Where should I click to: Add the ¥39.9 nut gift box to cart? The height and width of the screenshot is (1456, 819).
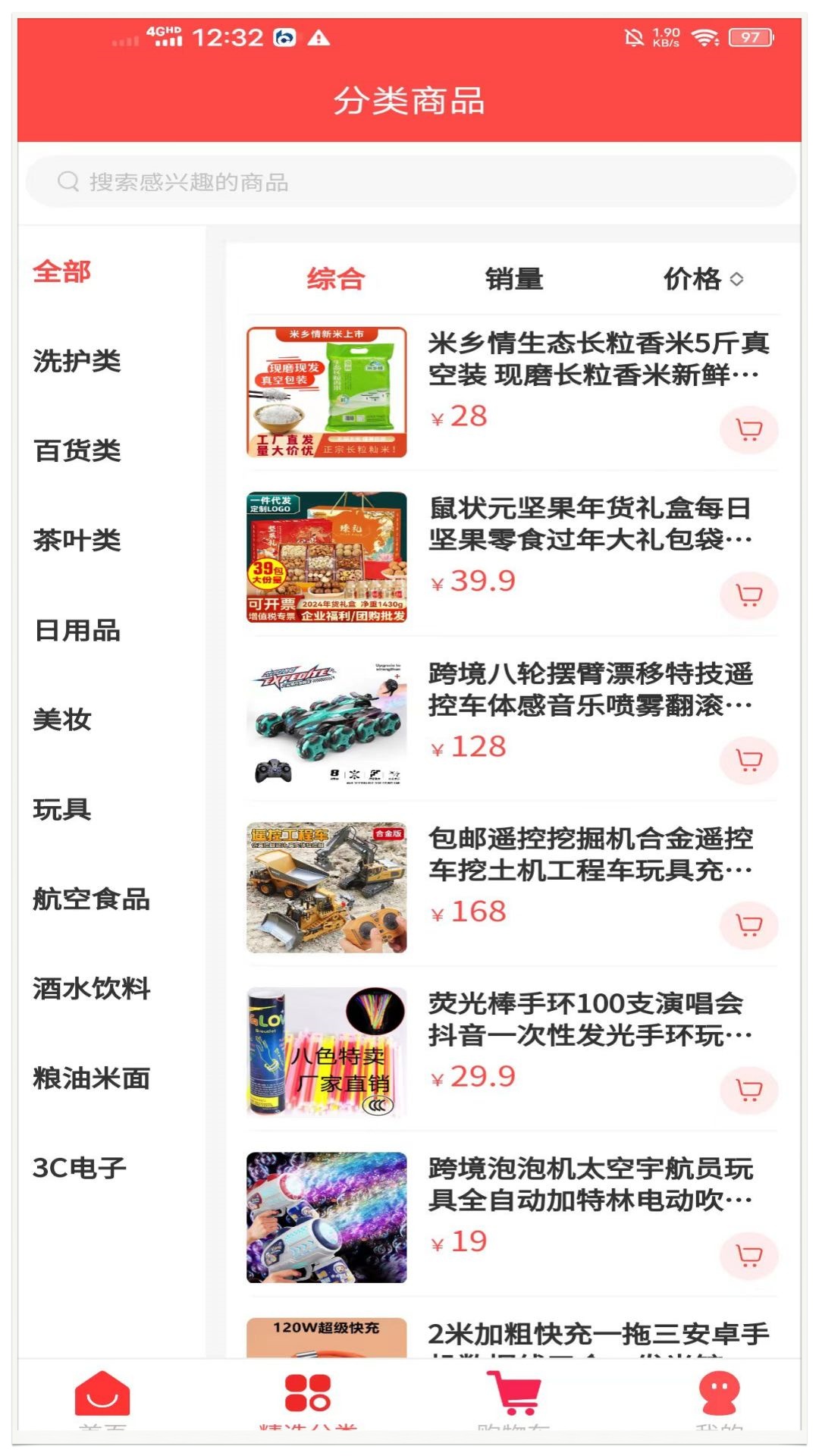[x=748, y=595]
